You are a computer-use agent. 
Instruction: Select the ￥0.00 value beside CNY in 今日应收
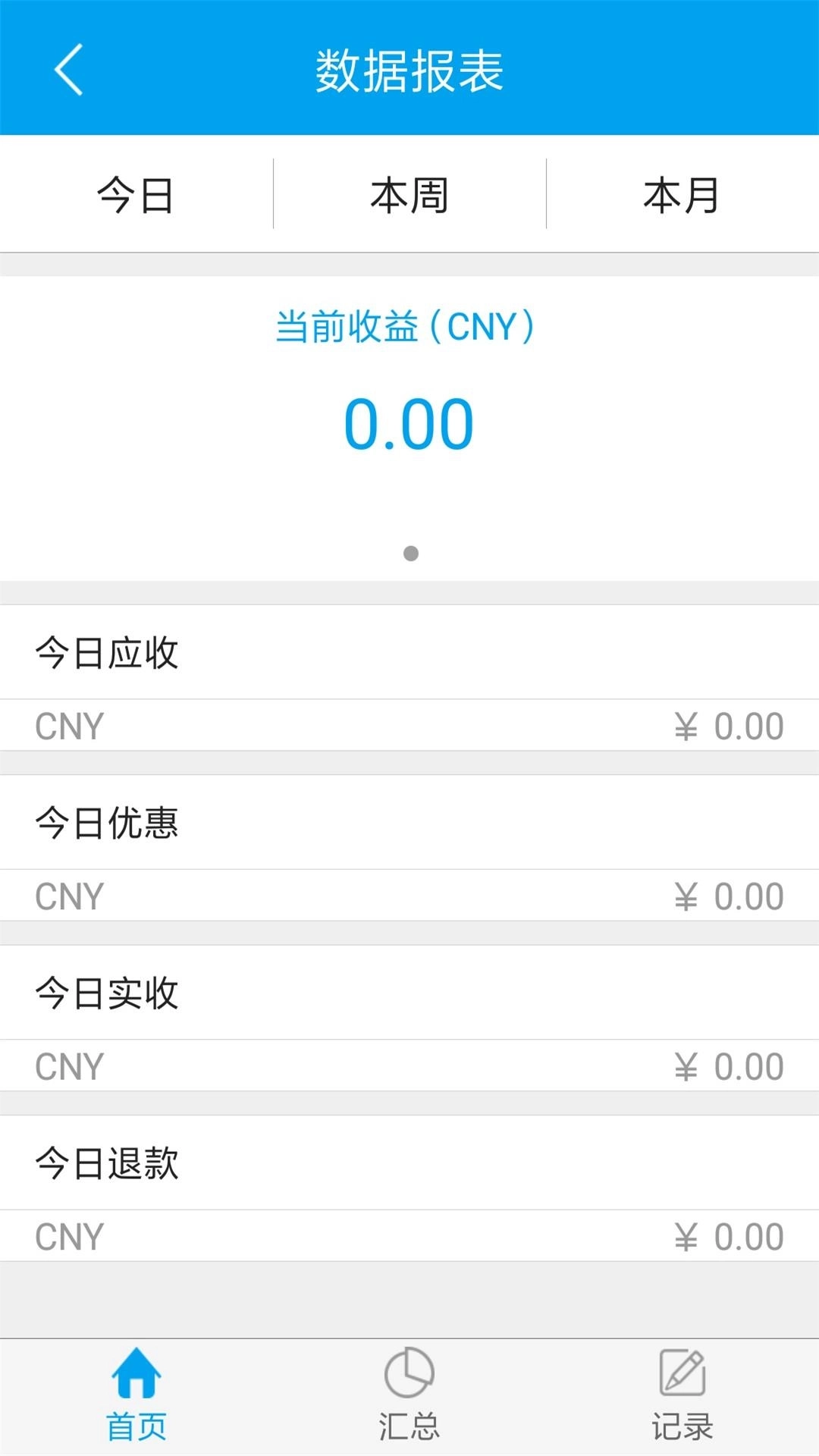tap(728, 725)
